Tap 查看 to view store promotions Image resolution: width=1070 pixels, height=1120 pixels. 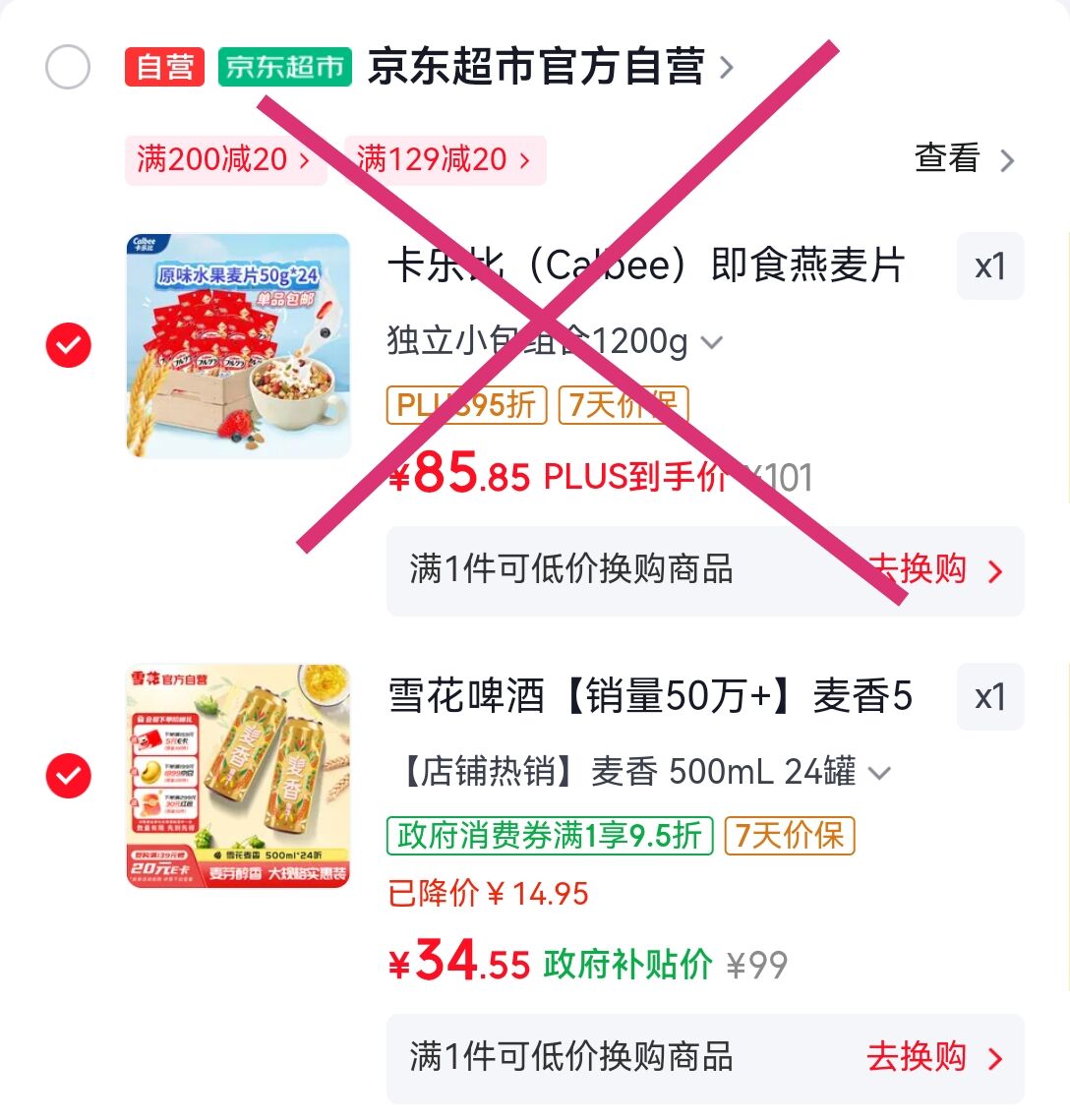tap(965, 158)
